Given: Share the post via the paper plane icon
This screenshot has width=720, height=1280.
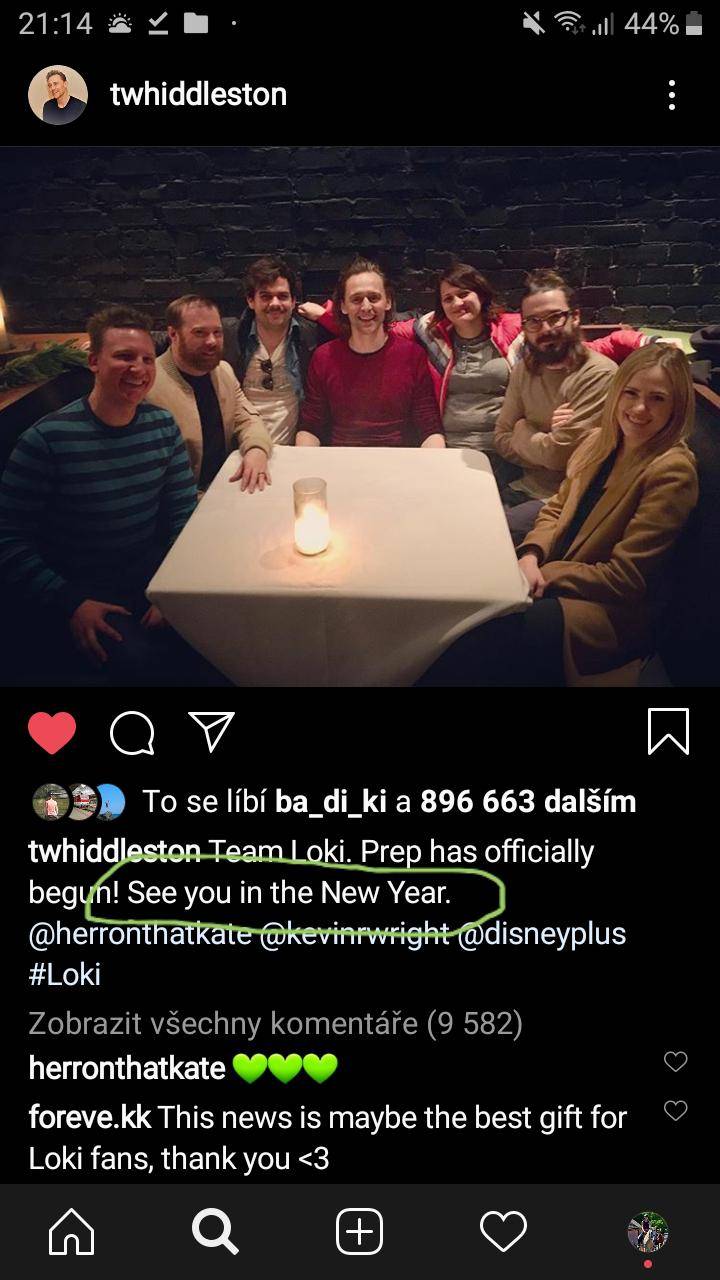Looking at the screenshot, I should coord(211,732).
